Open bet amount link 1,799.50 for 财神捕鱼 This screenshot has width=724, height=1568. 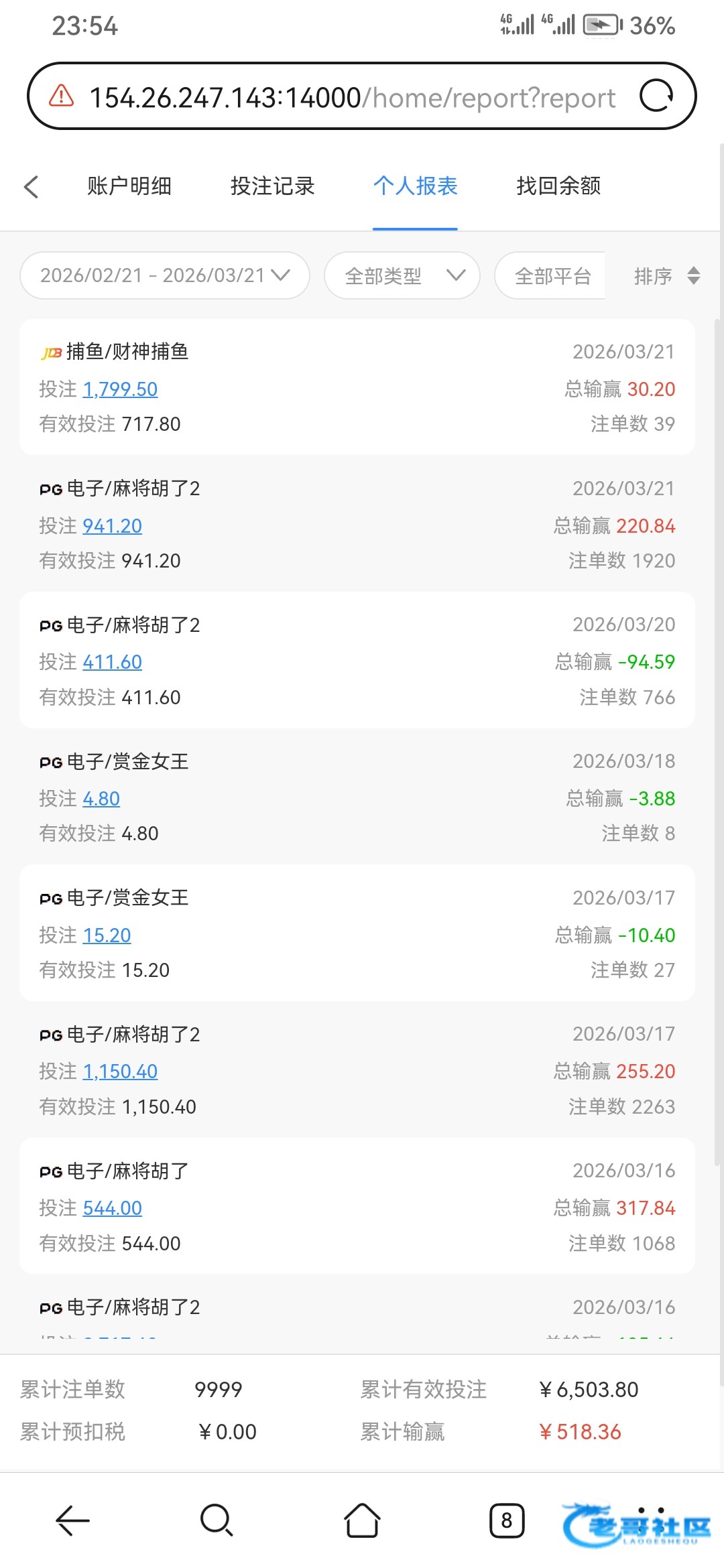(120, 389)
